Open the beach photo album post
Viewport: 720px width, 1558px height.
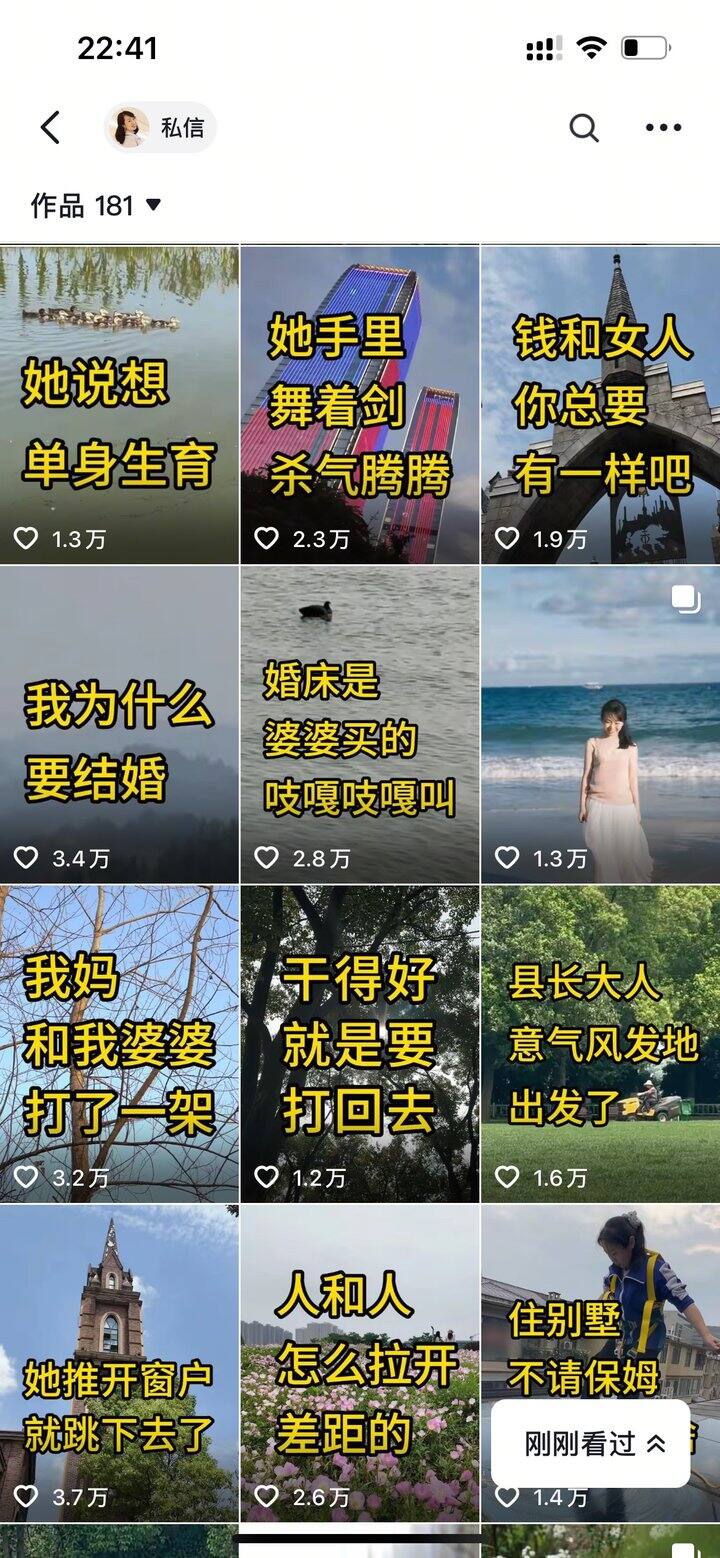coord(601,725)
